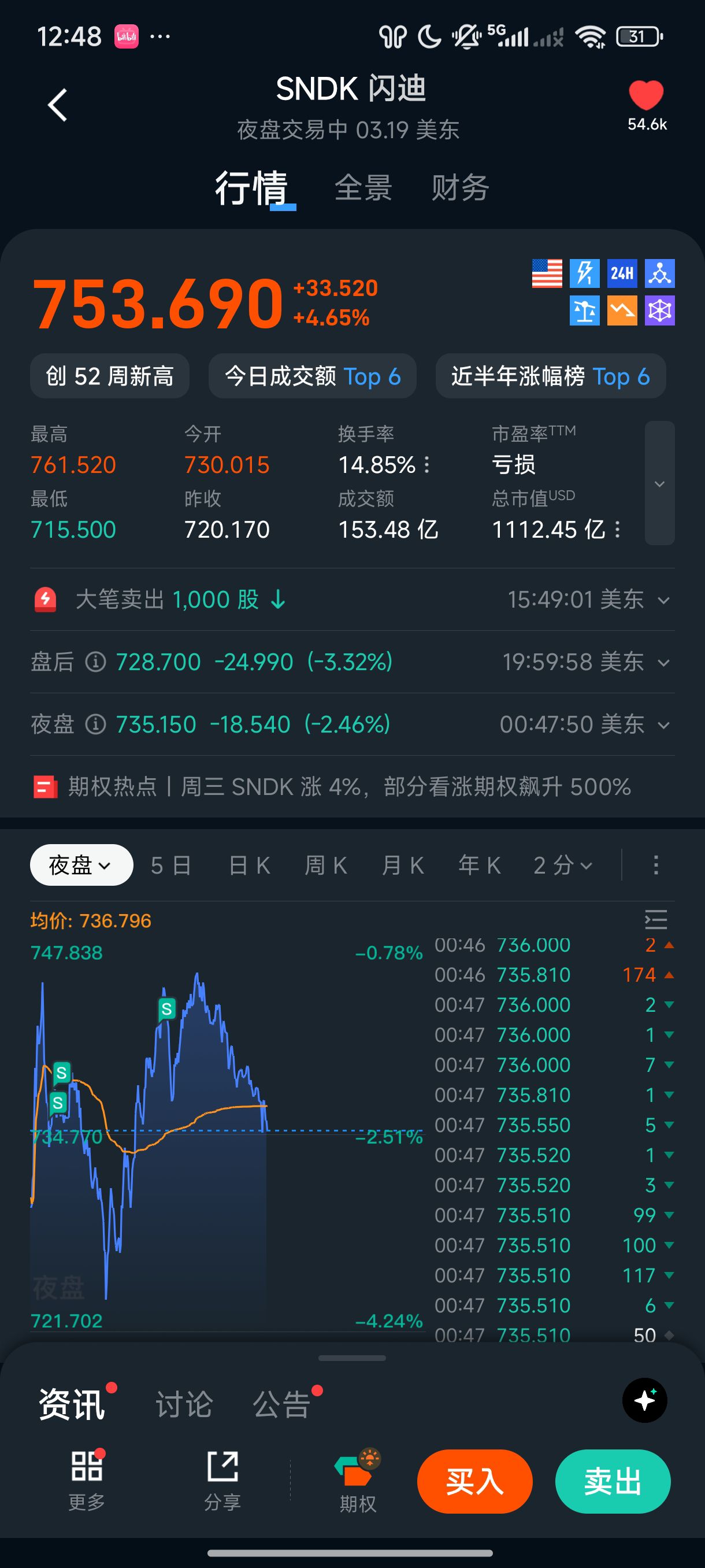Expand the quote details panel chevron
This screenshot has height=1568, width=705.
659,483
